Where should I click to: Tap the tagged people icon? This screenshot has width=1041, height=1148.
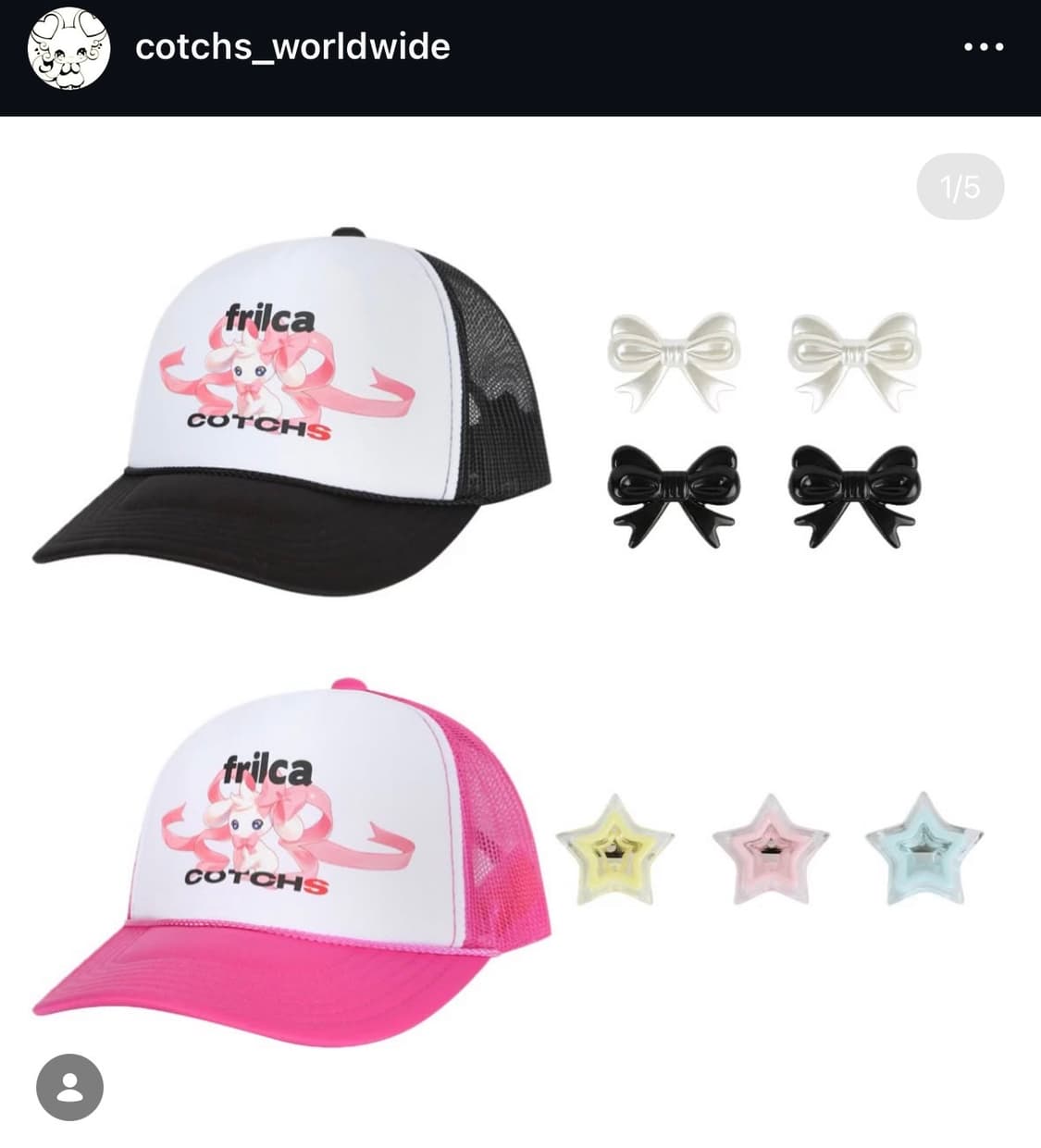coord(68,1088)
